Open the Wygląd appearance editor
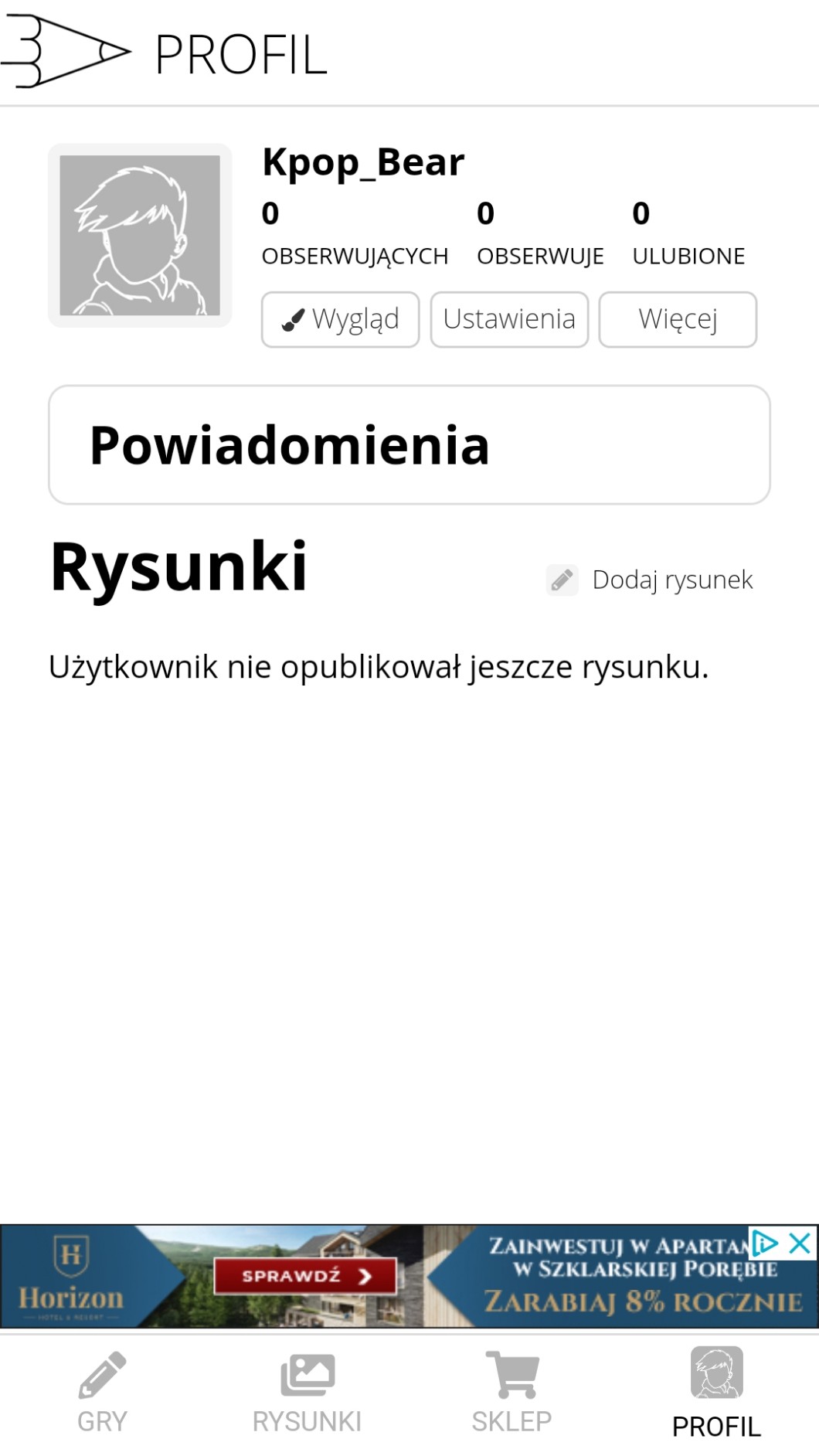The width and height of the screenshot is (819, 1456). click(340, 319)
